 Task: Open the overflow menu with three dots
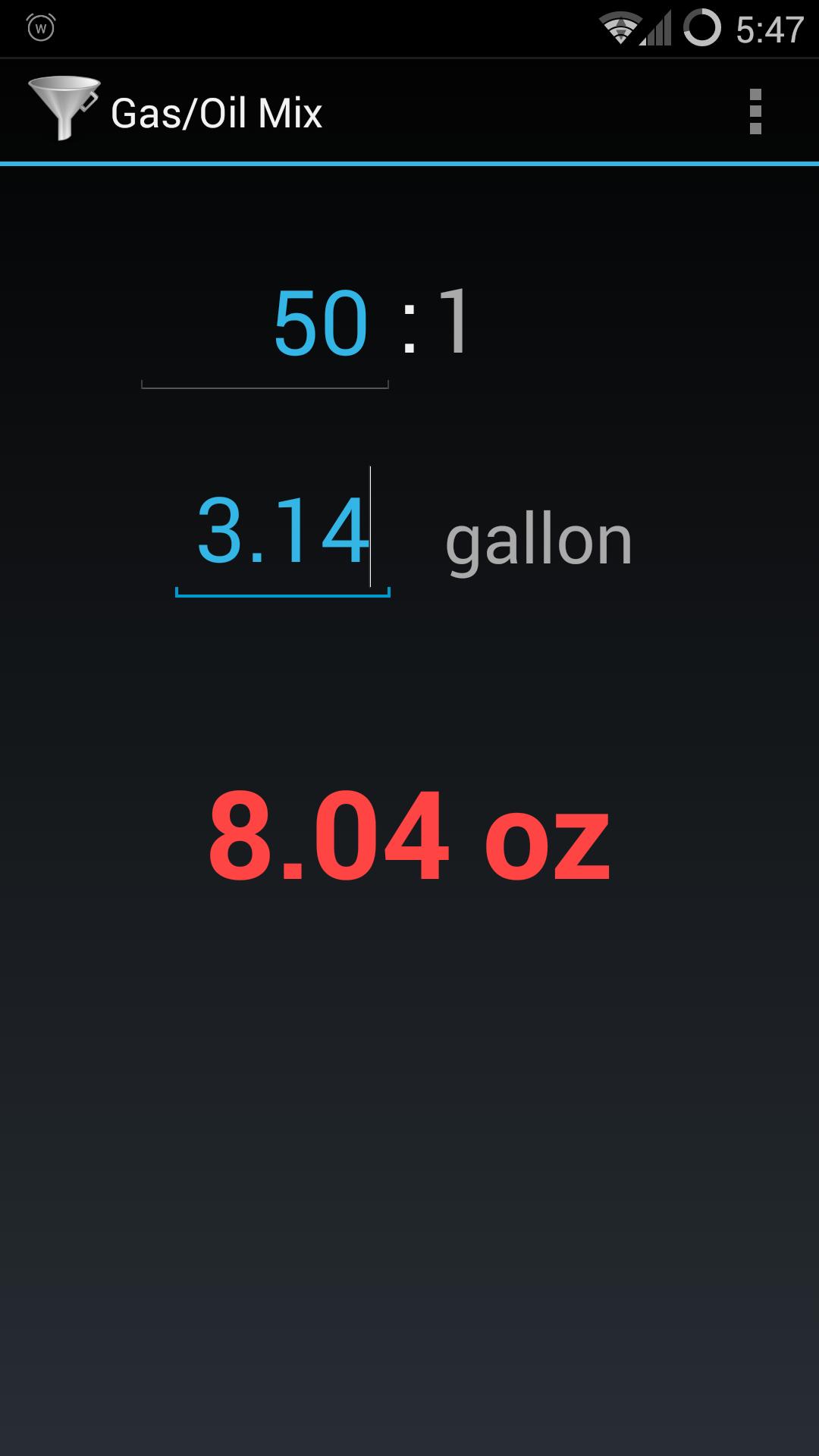pyautogui.click(x=755, y=110)
